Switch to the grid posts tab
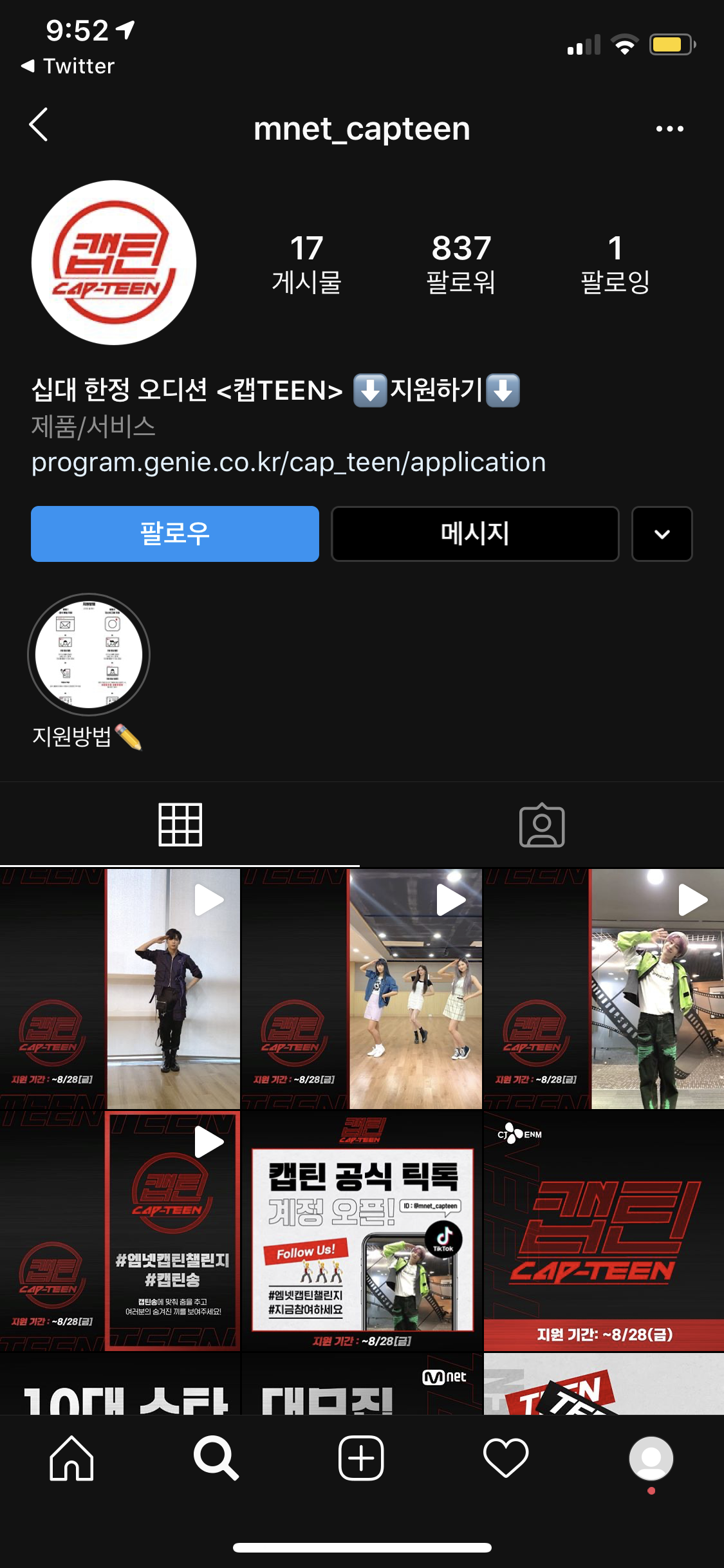Screen dimensions: 724x1568 [x=180, y=825]
